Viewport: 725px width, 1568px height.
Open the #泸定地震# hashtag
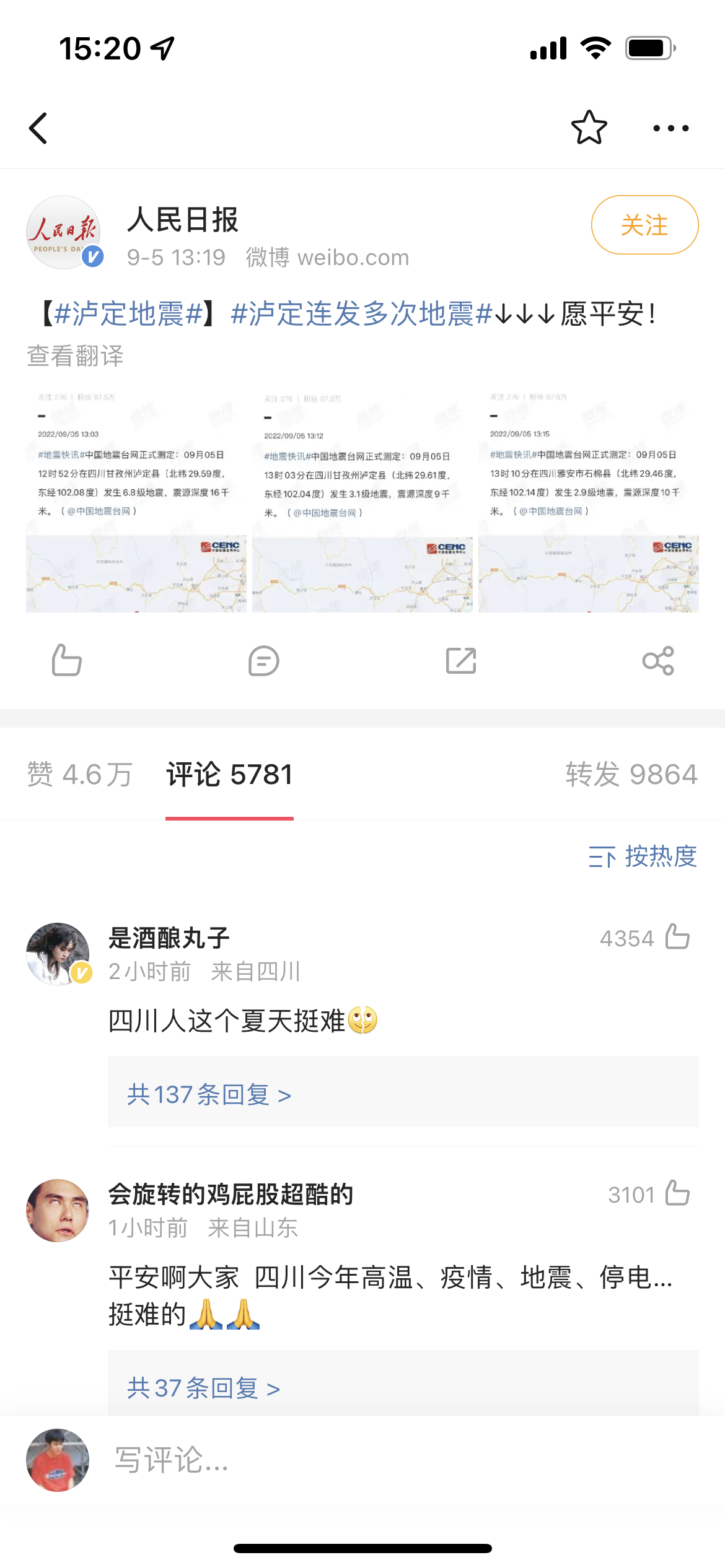click(x=128, y=313)
